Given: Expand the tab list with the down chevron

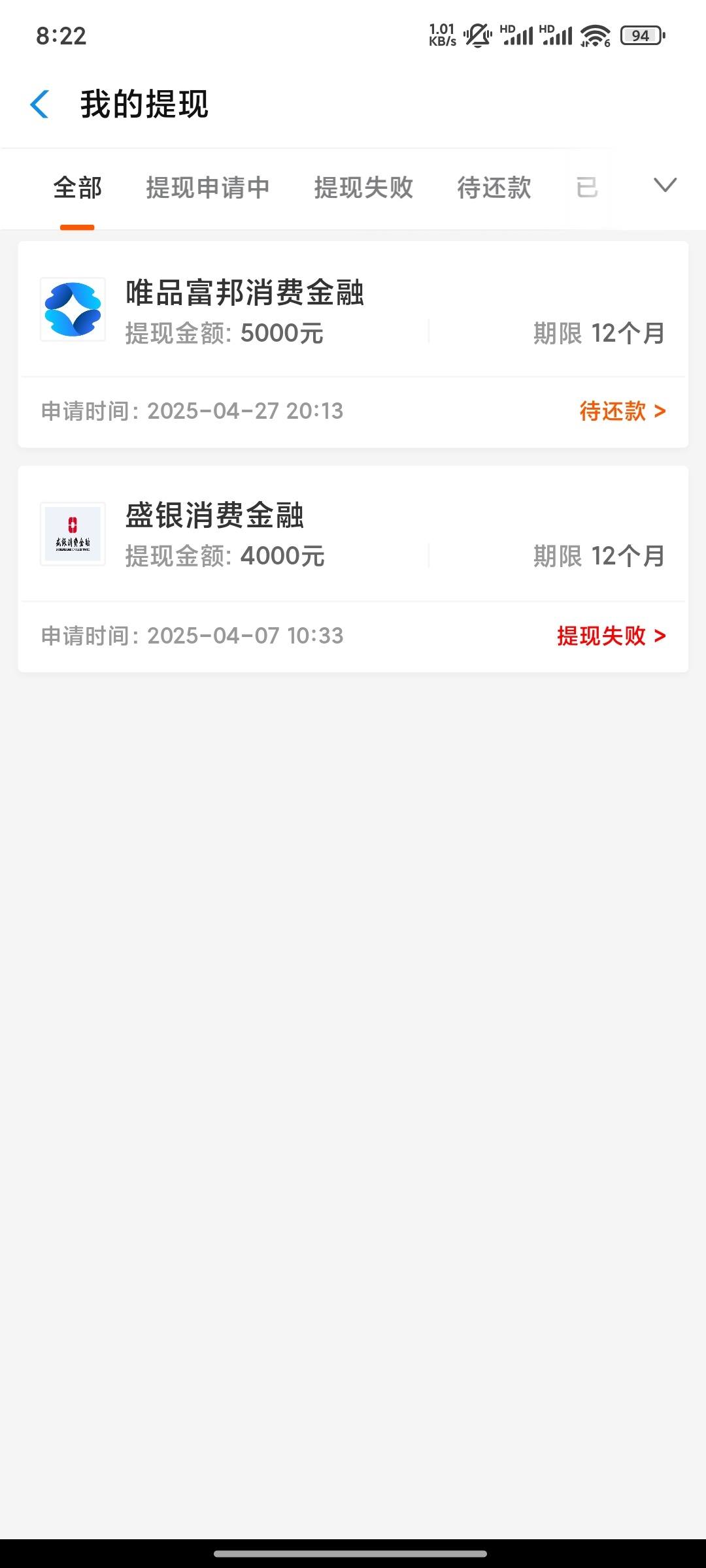Looking at the screenshot, I should tap(665, 186).
